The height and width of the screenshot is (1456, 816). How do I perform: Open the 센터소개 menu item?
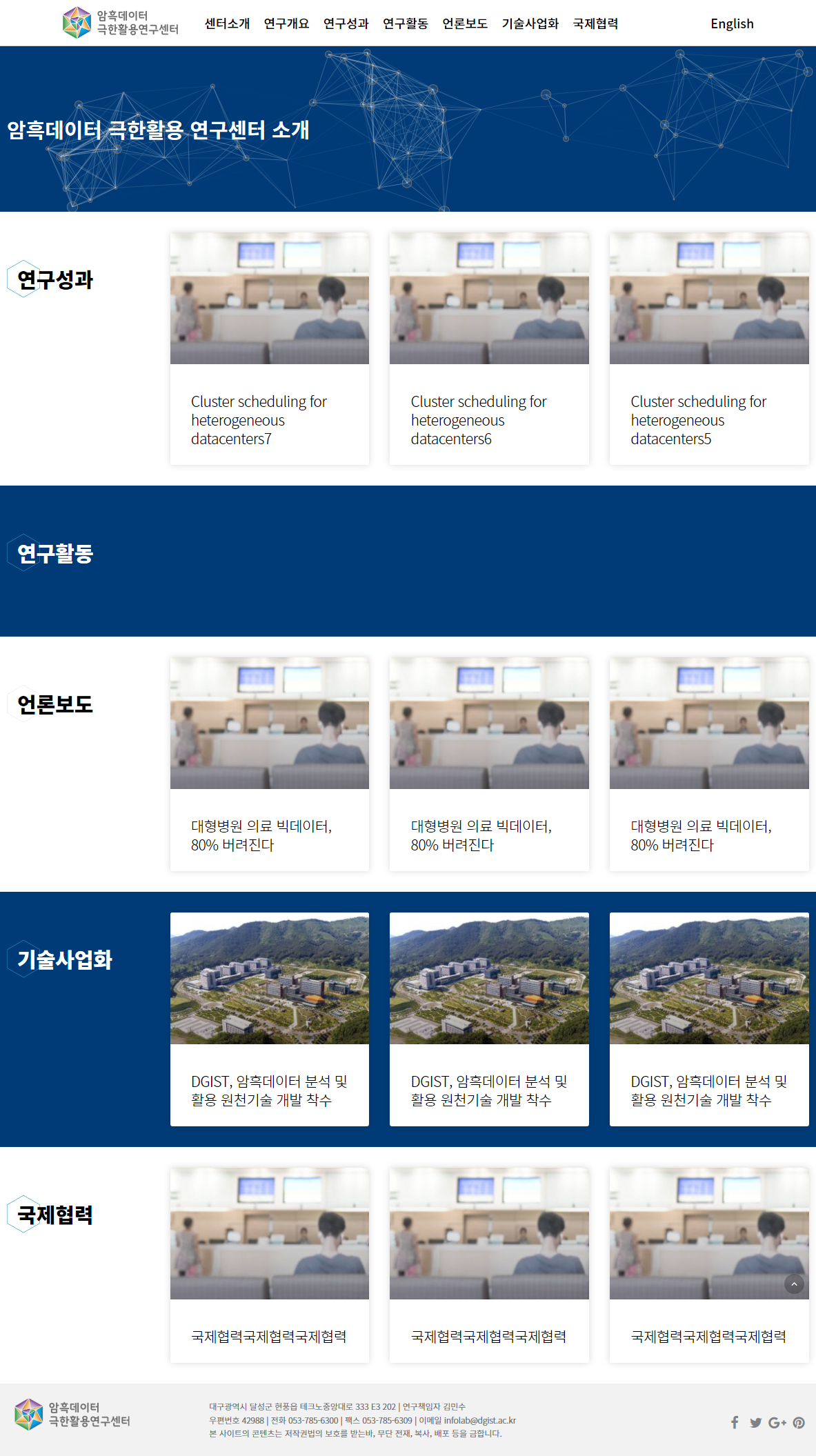227,23
